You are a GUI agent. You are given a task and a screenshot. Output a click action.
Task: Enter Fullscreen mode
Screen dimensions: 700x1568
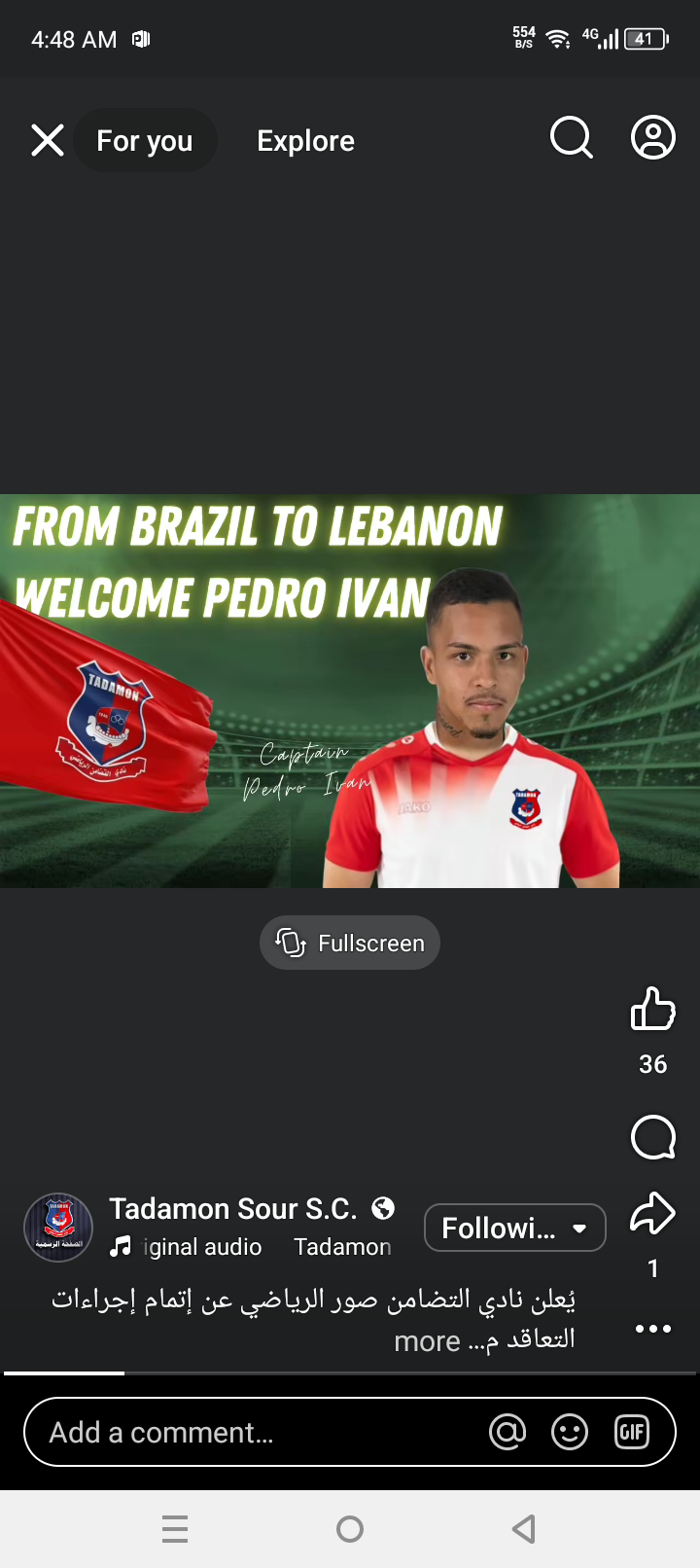[350, 943]
